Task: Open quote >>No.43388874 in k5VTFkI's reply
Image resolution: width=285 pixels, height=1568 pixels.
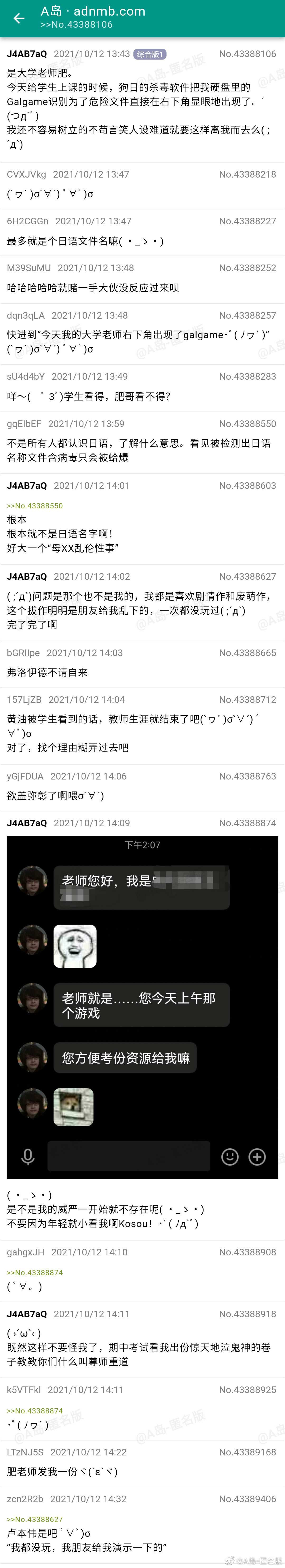Action: [35, 1411]
